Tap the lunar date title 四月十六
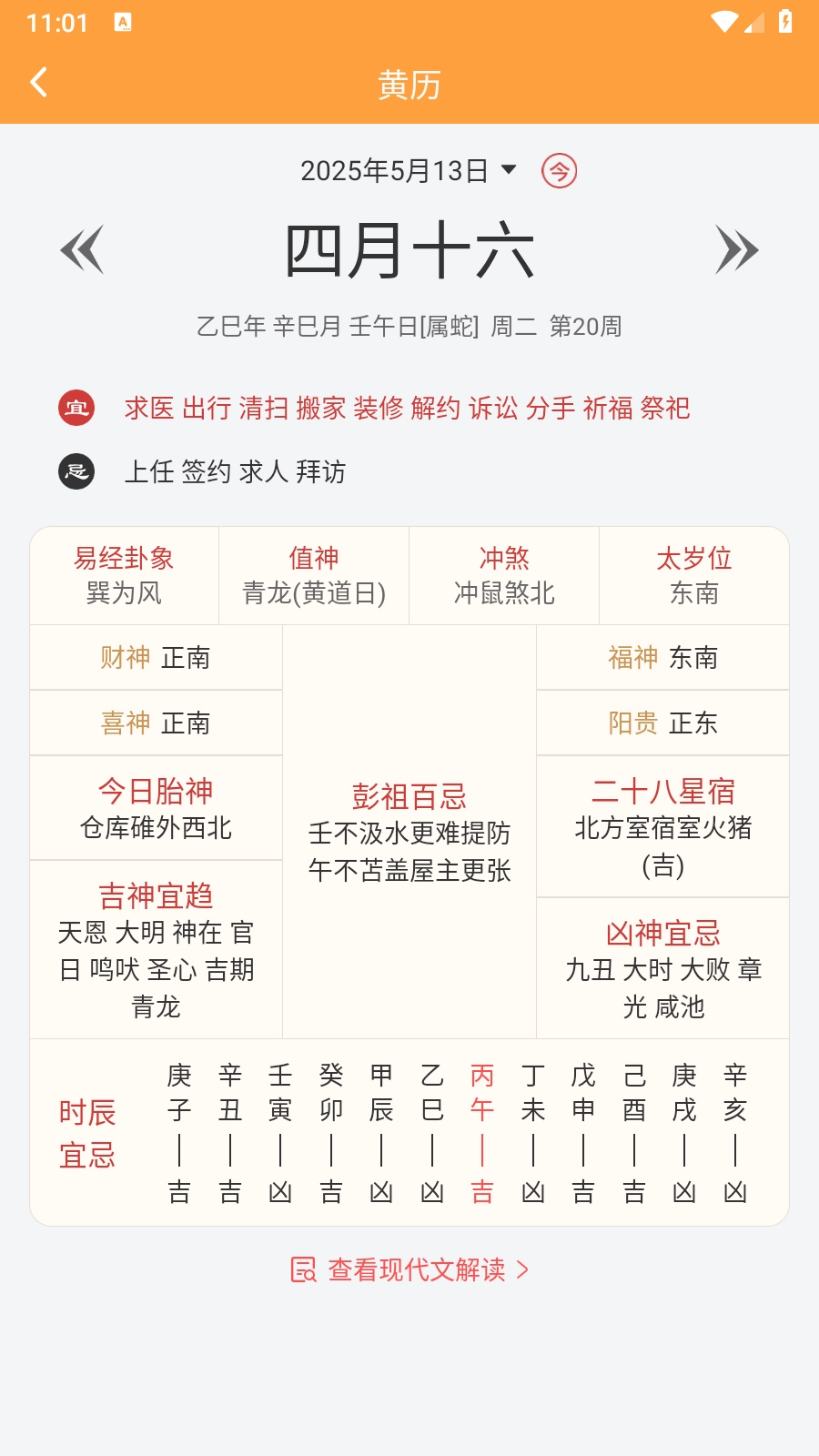 tap(409, 248)
